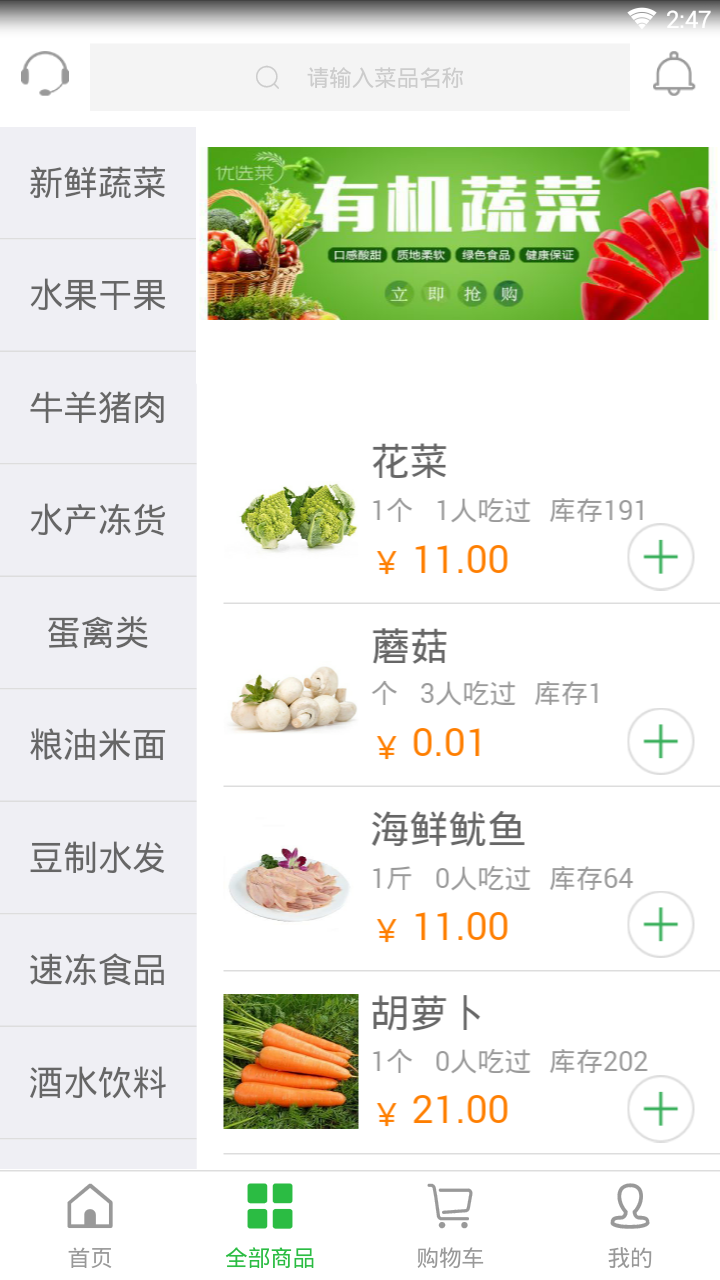View the 豆制水发 category
720x1280 pixels.
point(98,858)
